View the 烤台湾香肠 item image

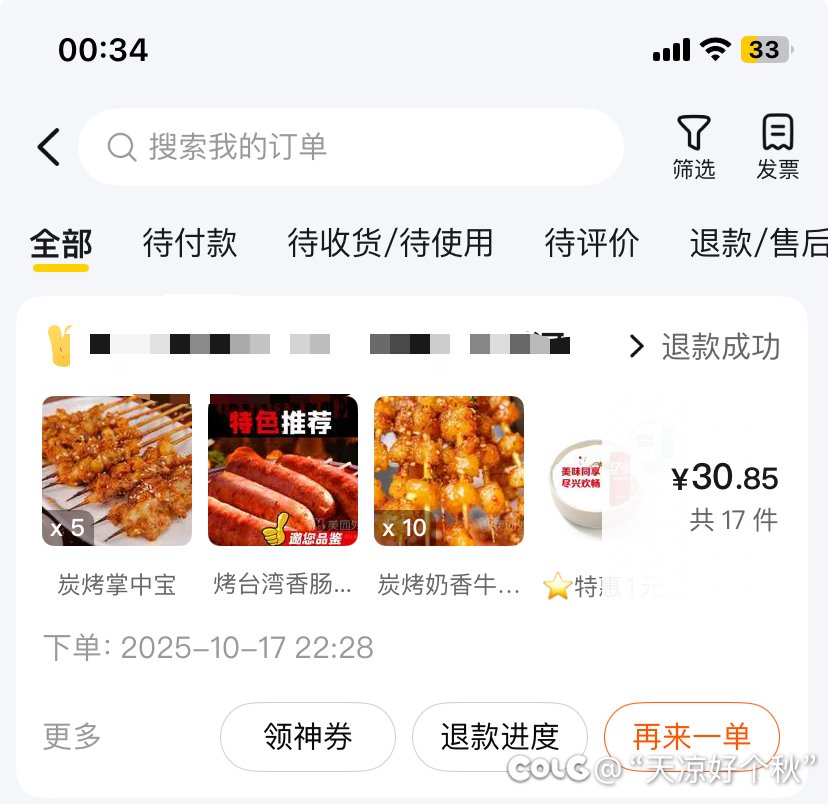point(283,471)
